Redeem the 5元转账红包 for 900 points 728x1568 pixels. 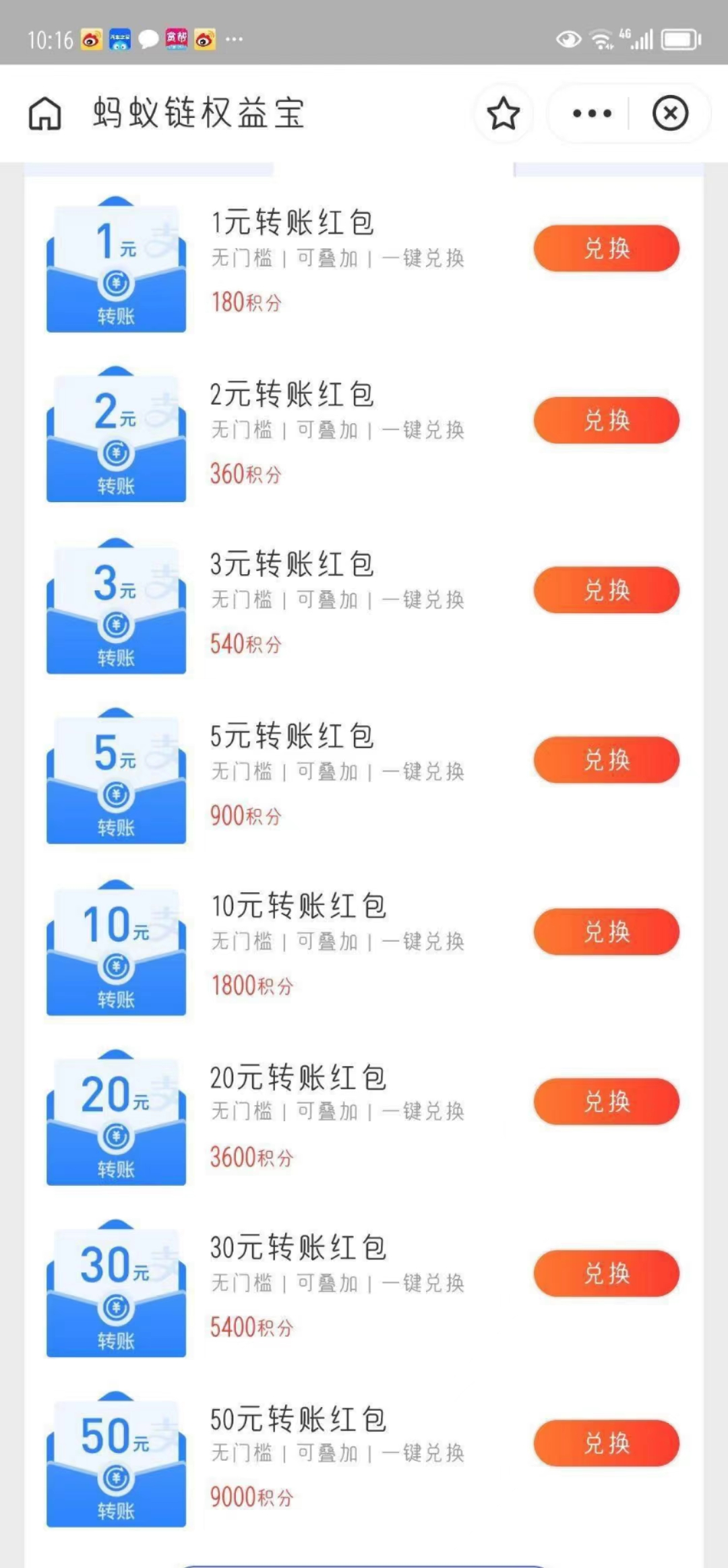(606, 760)
